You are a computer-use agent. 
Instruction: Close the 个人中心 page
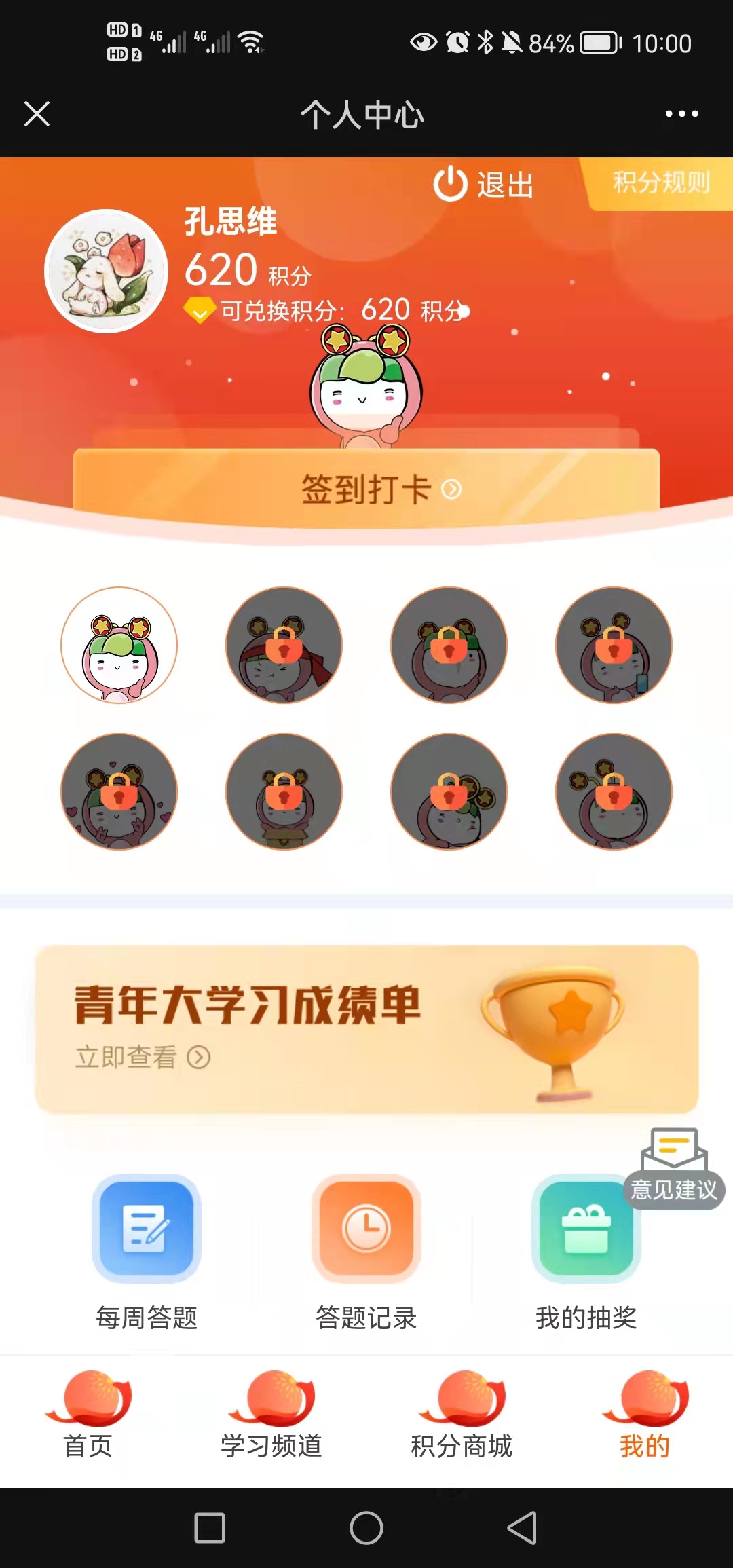(37, 114)
